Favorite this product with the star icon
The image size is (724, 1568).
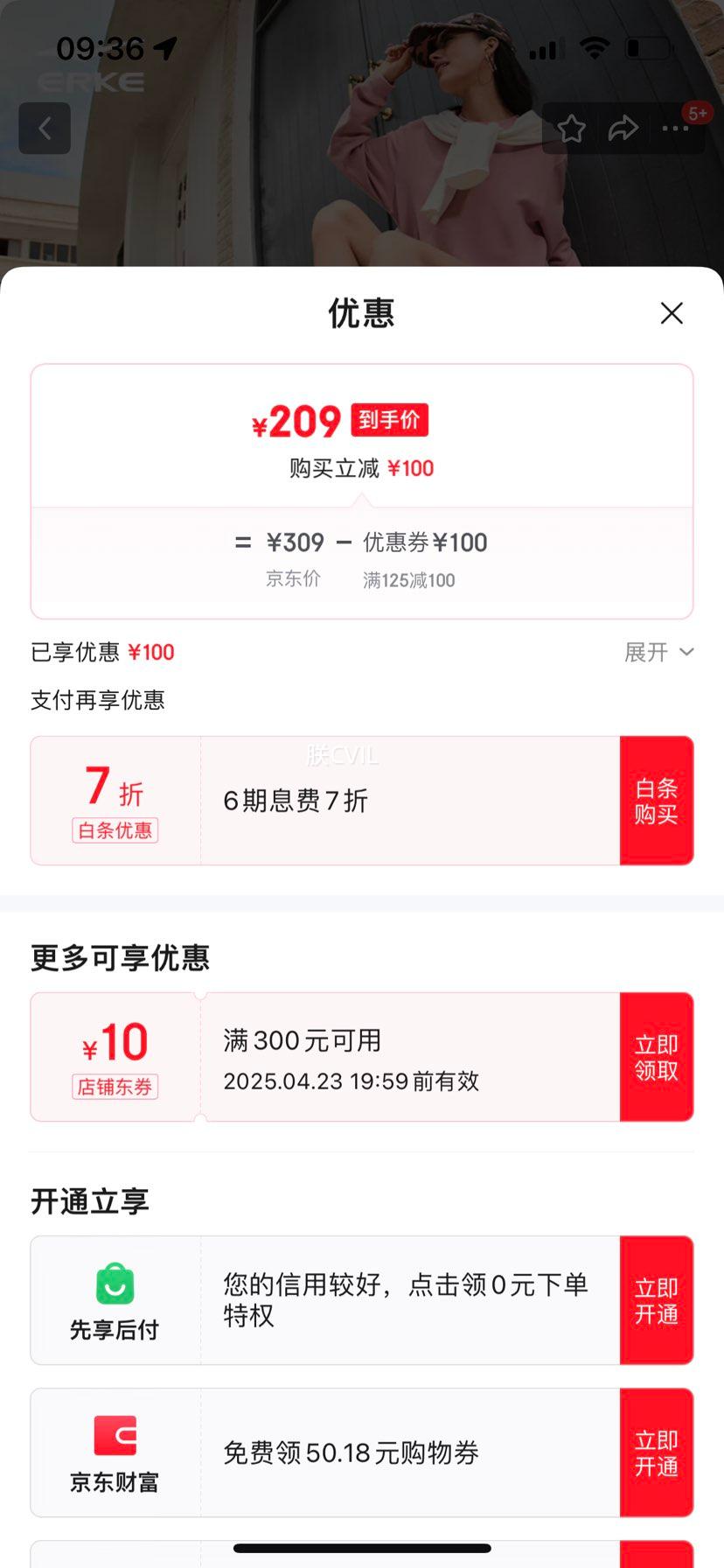tap(571, 129)
